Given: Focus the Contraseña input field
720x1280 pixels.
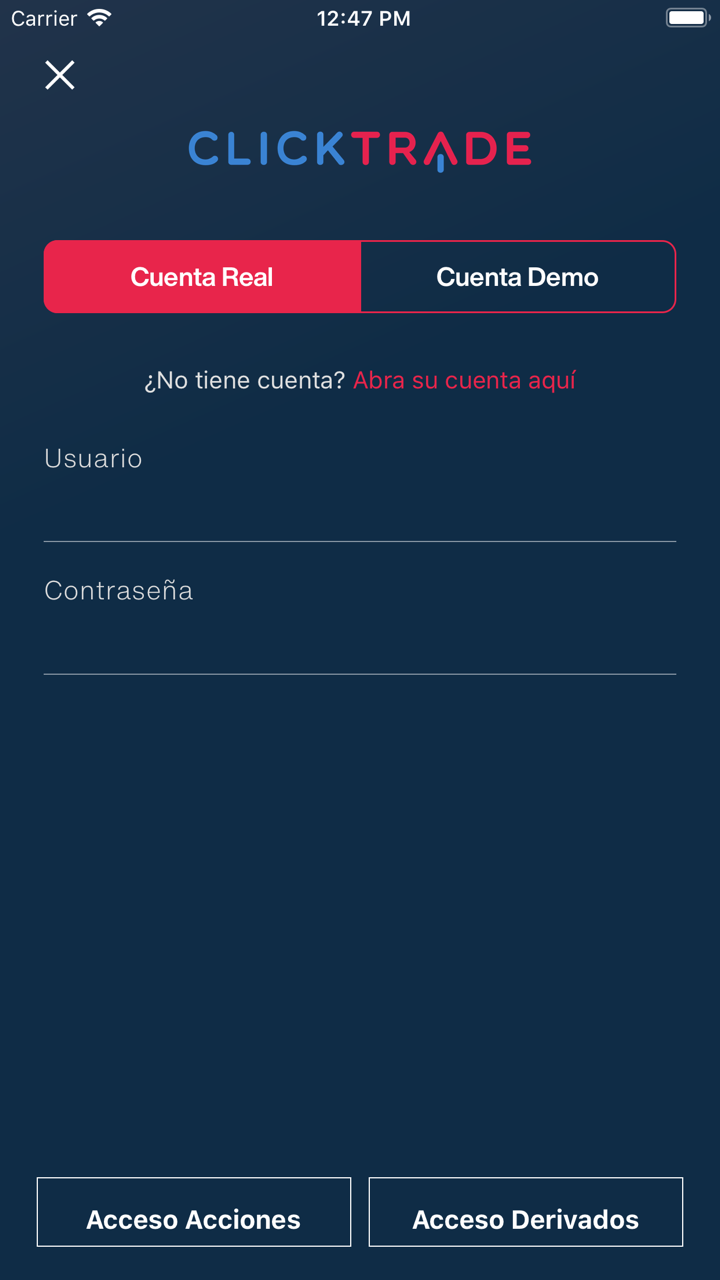Looking at the screenshot, I should pos(360,632).
